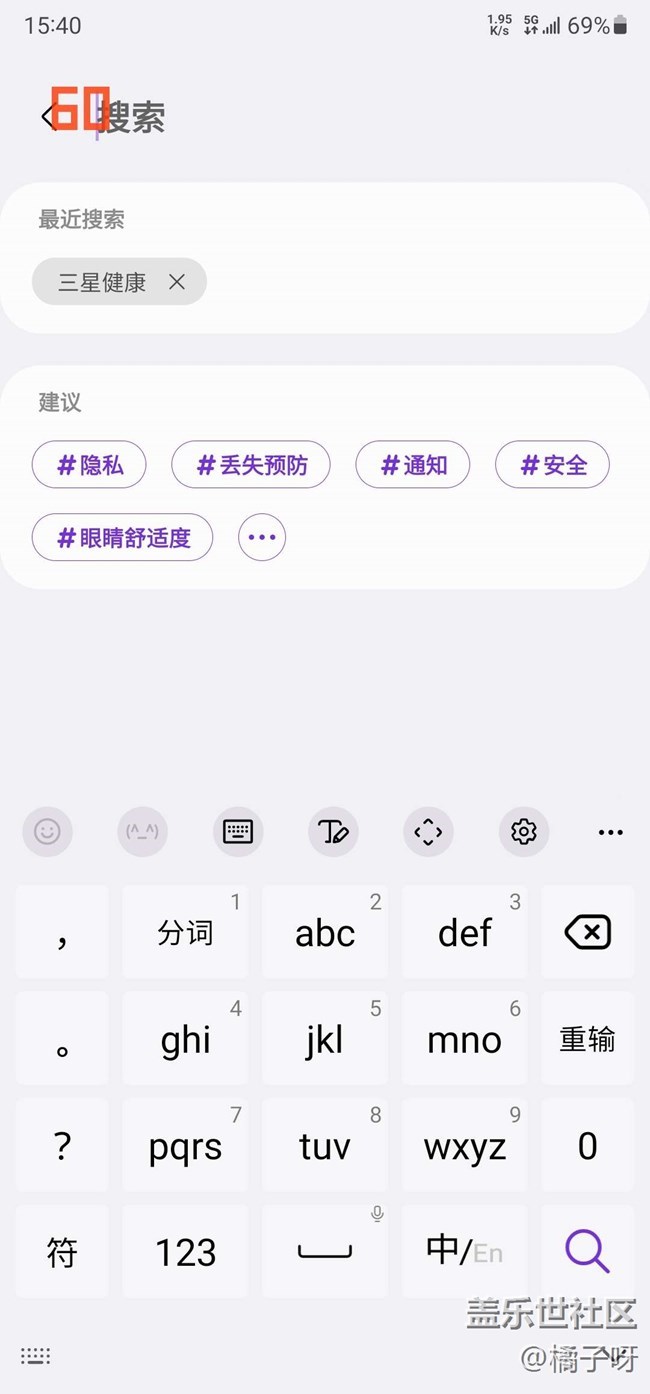The width and height of the screenshot is (650, 1394).
Task: Switch keyboard layout type
Action: pos(238,831)
